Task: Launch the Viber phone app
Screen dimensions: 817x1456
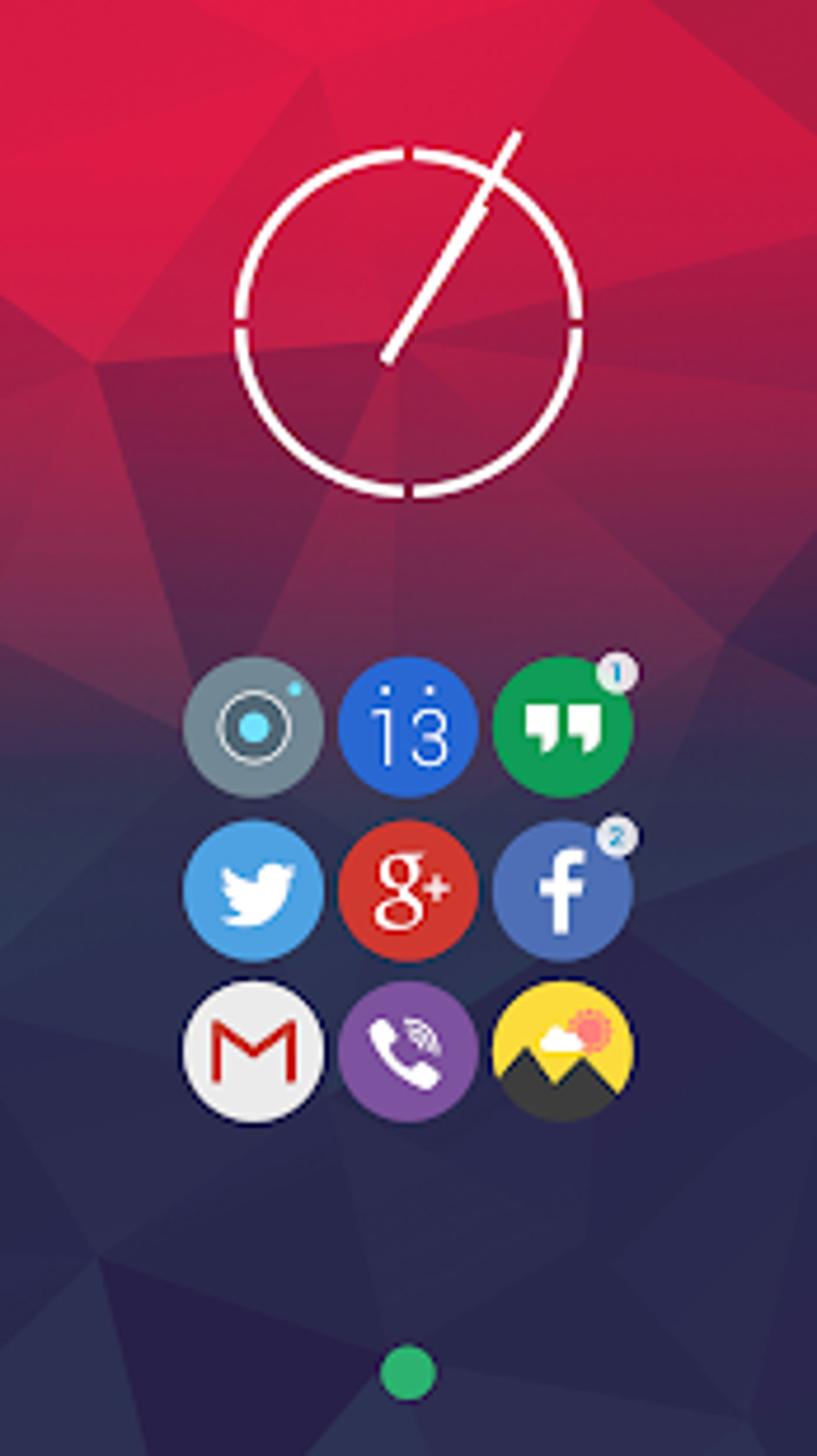Action: 408,1051
